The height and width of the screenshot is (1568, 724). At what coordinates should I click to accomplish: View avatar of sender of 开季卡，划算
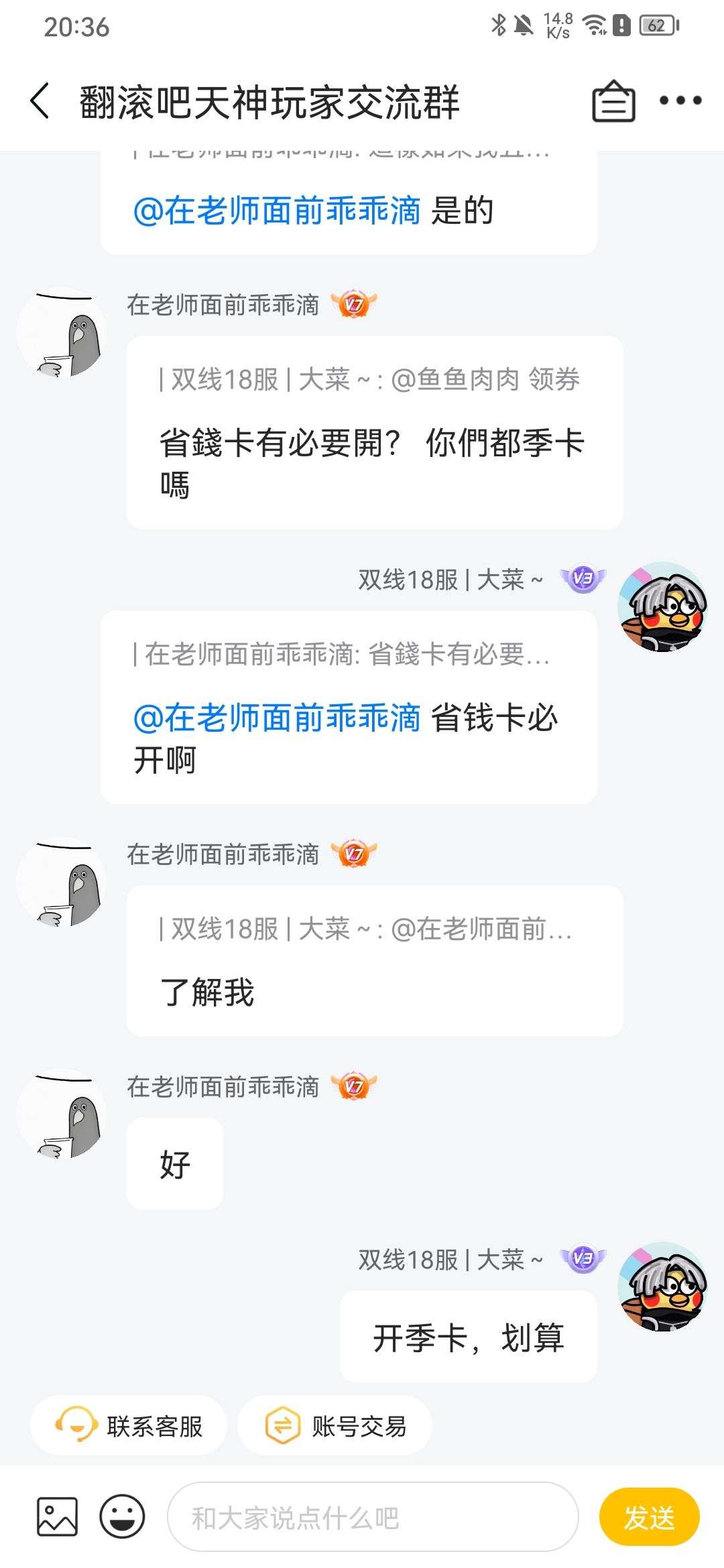pyautogui.click(x=662, y=1287)
